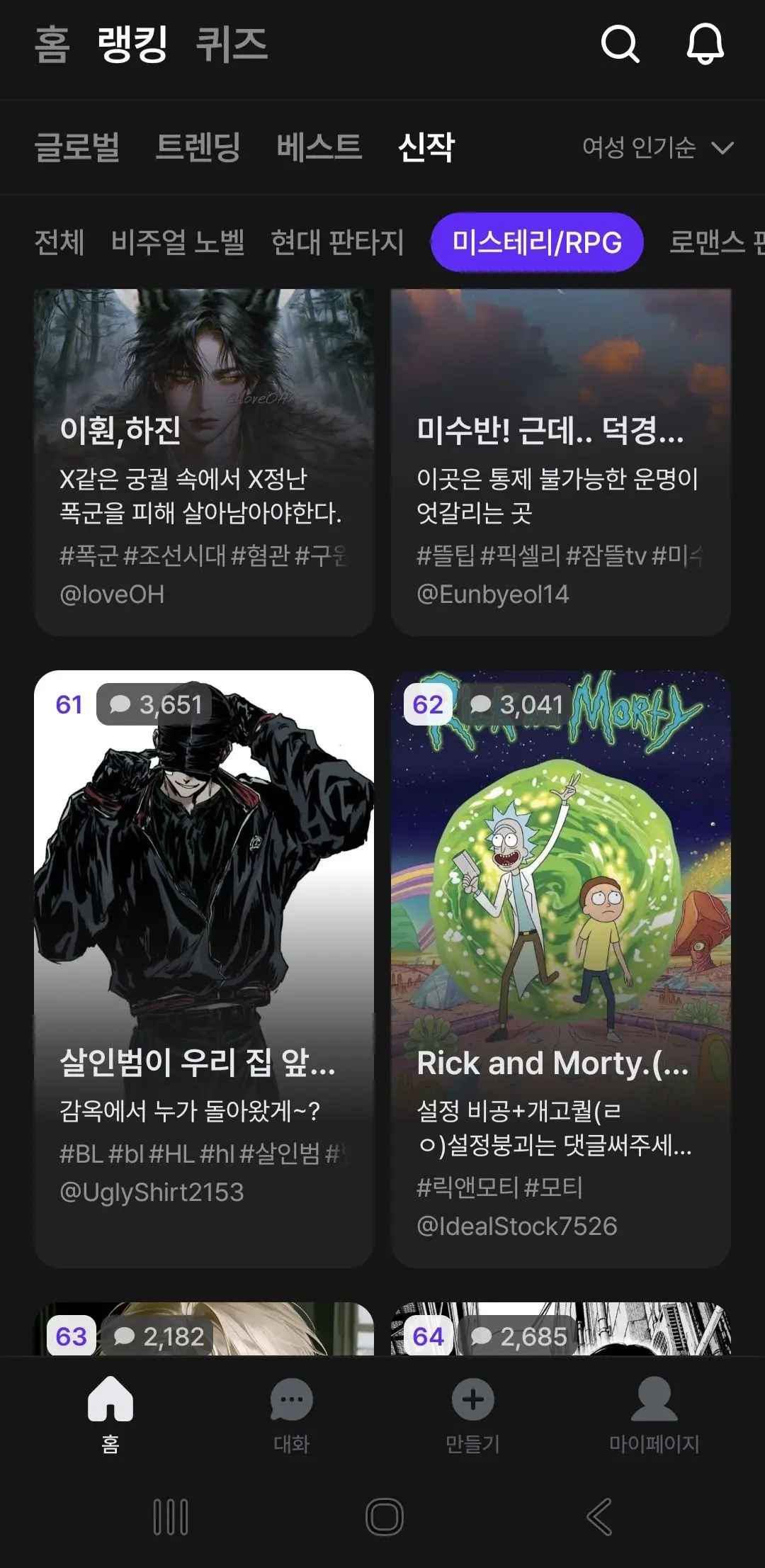The image size is (765, 1568).
Task: Select the 트렌딩 ranking tab
Action: (x=198, y=147)
